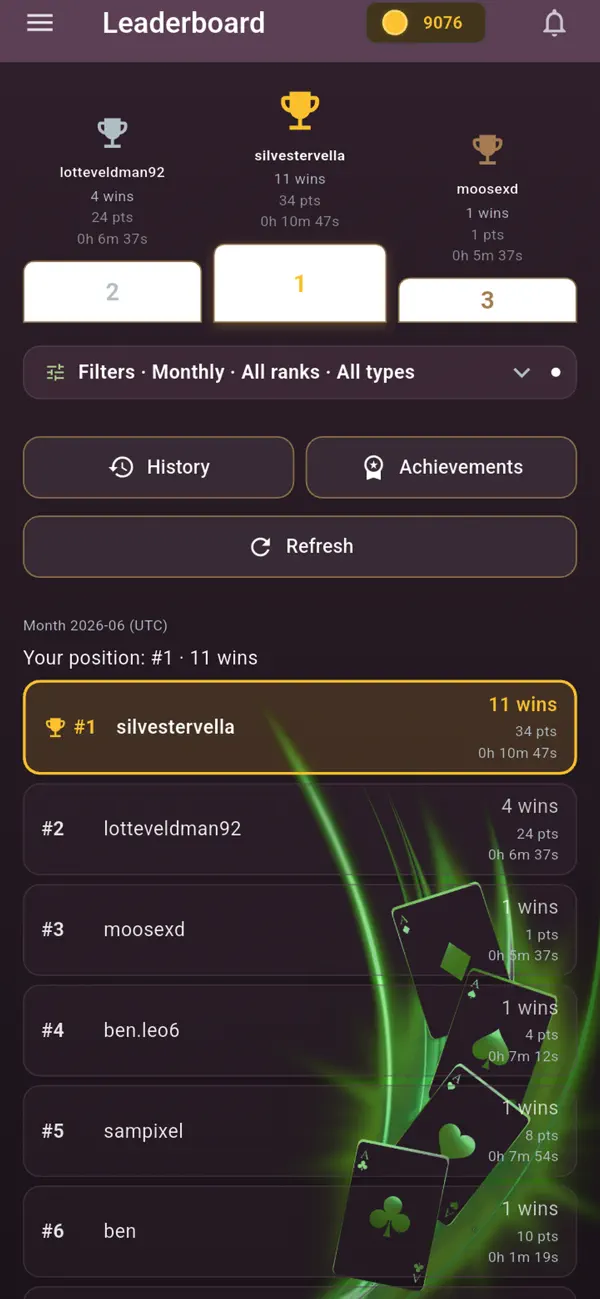The width and height of the screenshot is (600, 1299).
Task: Open silvestervella's #1 ranking row
Action: coord(300,728)
